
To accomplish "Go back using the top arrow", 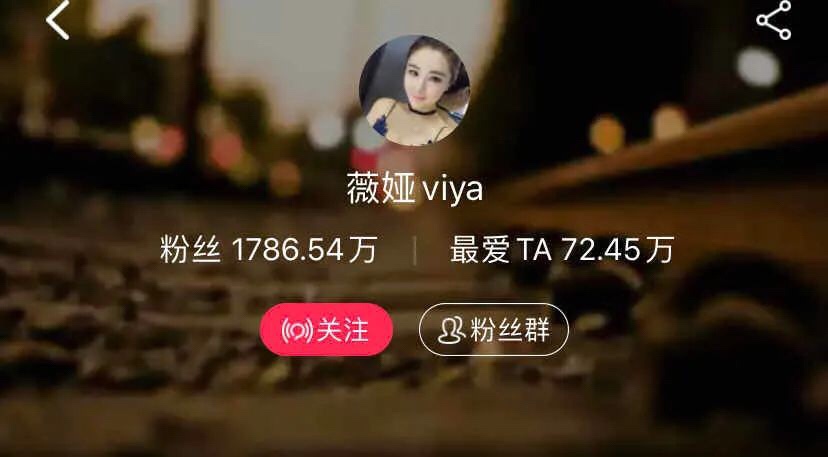I will tap(58, 20).
